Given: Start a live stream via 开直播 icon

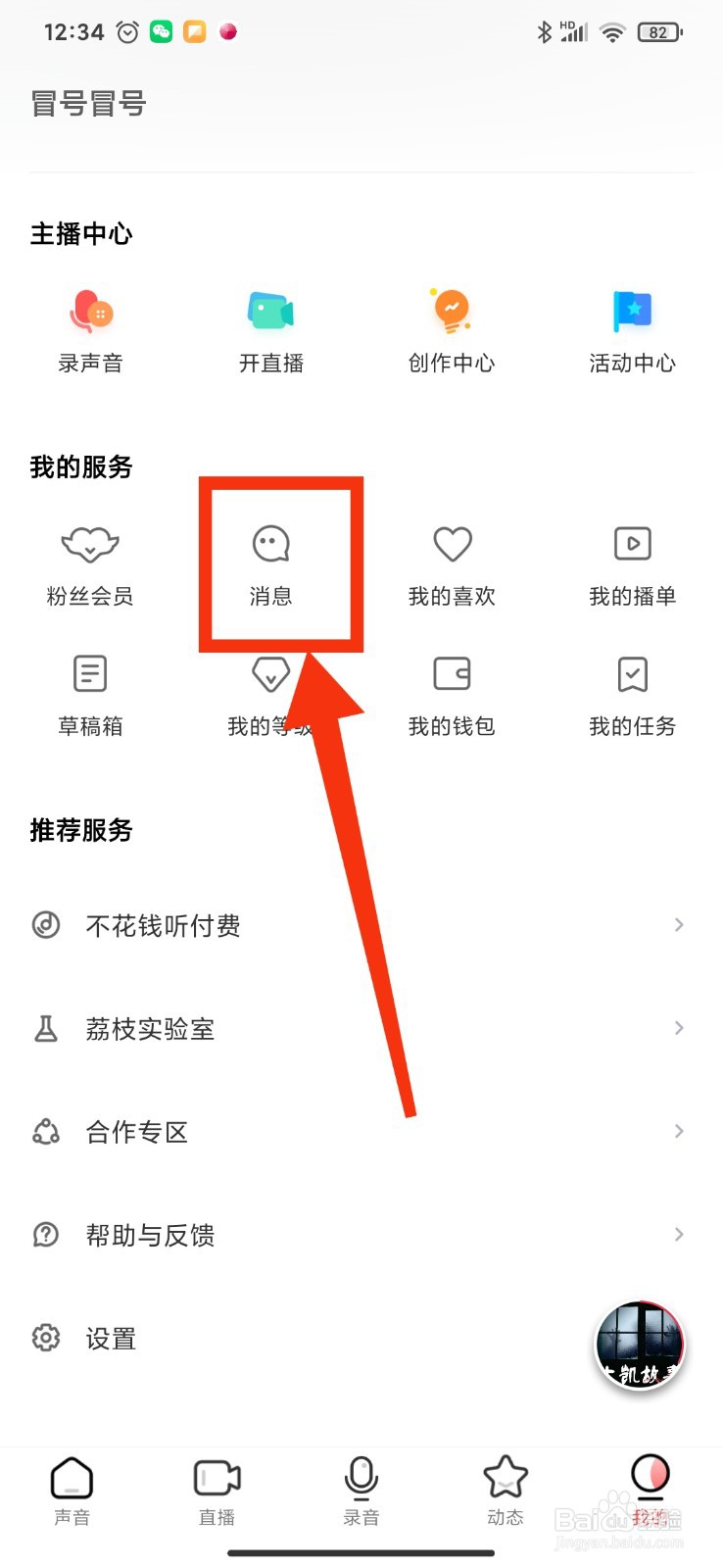Looking at the screenshot, I should coord(270,311).
